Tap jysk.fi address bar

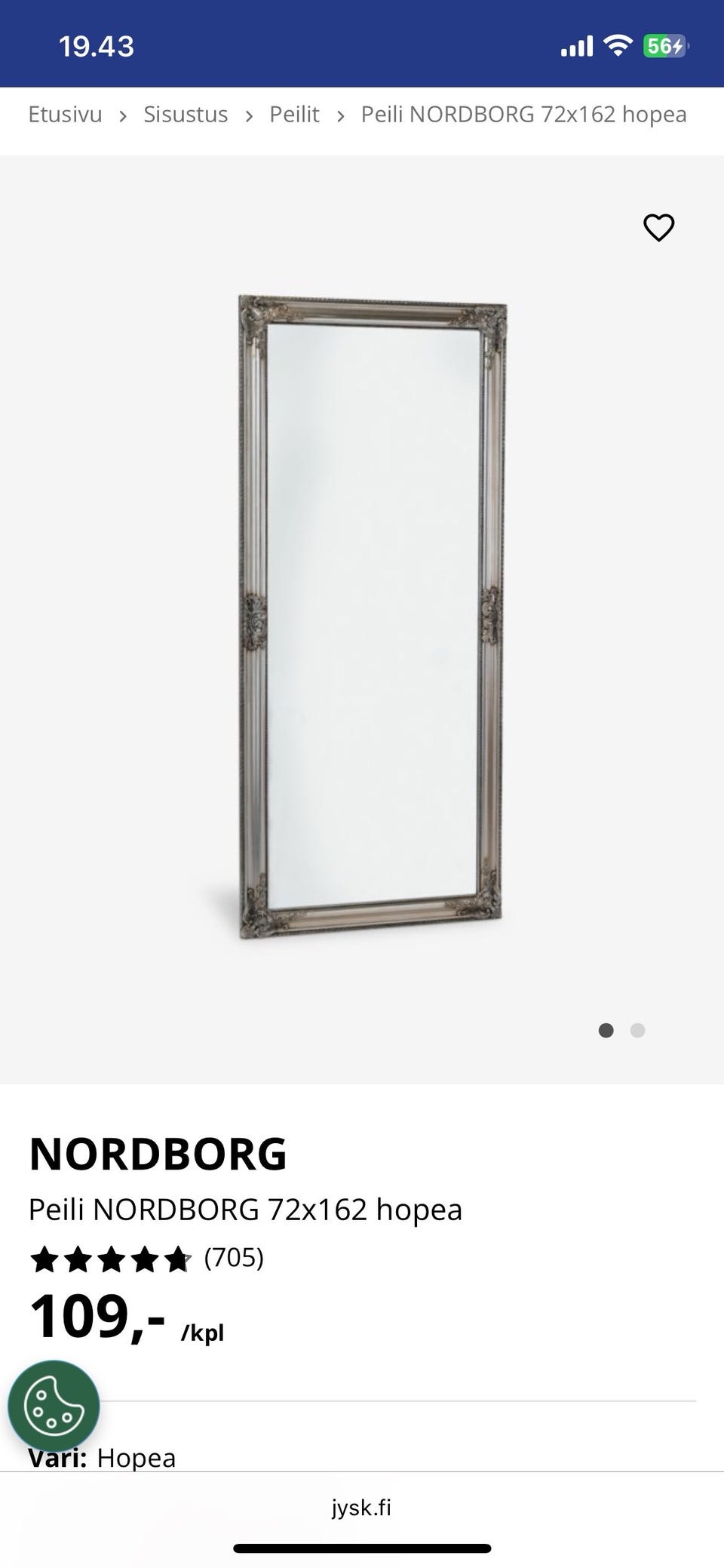pyautogui.click(x=361, y=1508)
